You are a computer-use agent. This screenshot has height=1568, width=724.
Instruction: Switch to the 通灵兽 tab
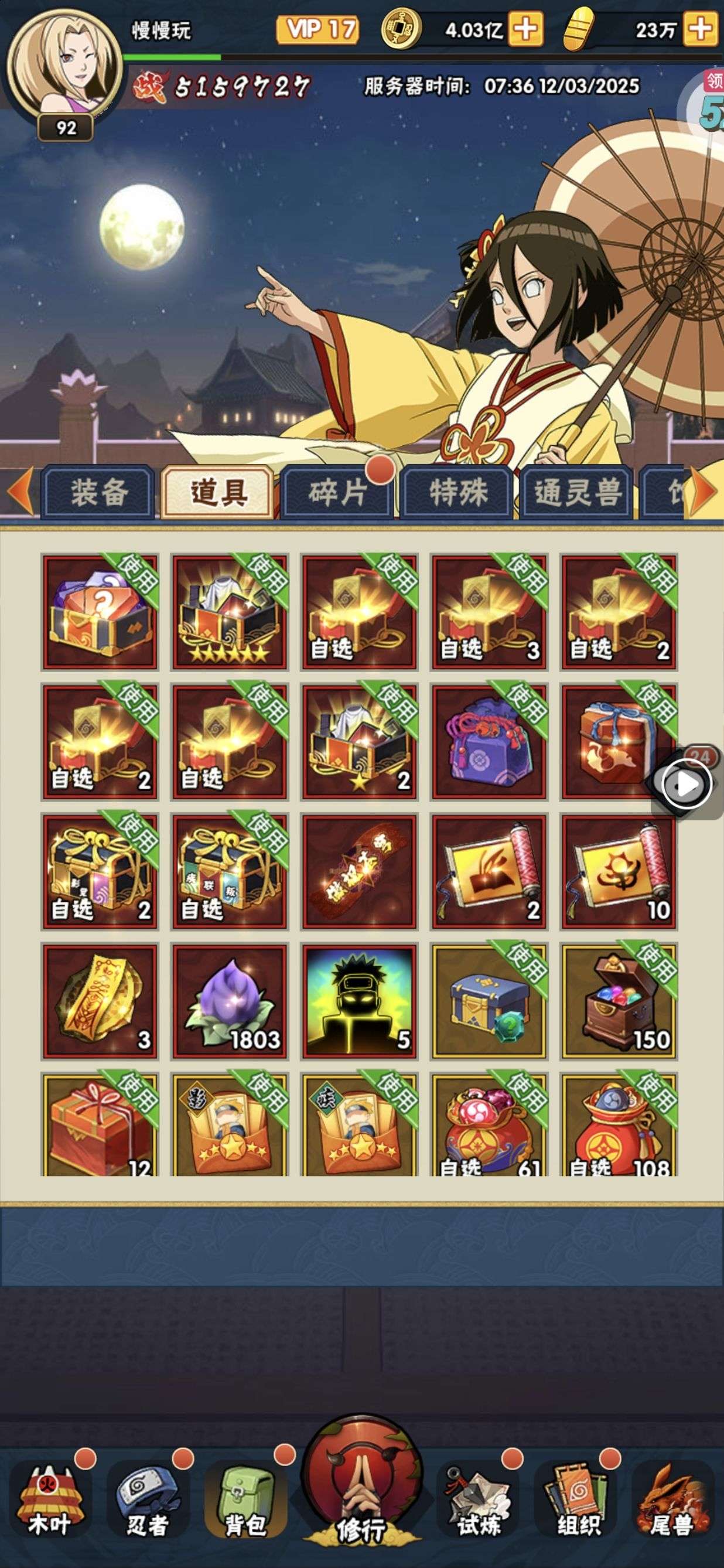(578, 492)
